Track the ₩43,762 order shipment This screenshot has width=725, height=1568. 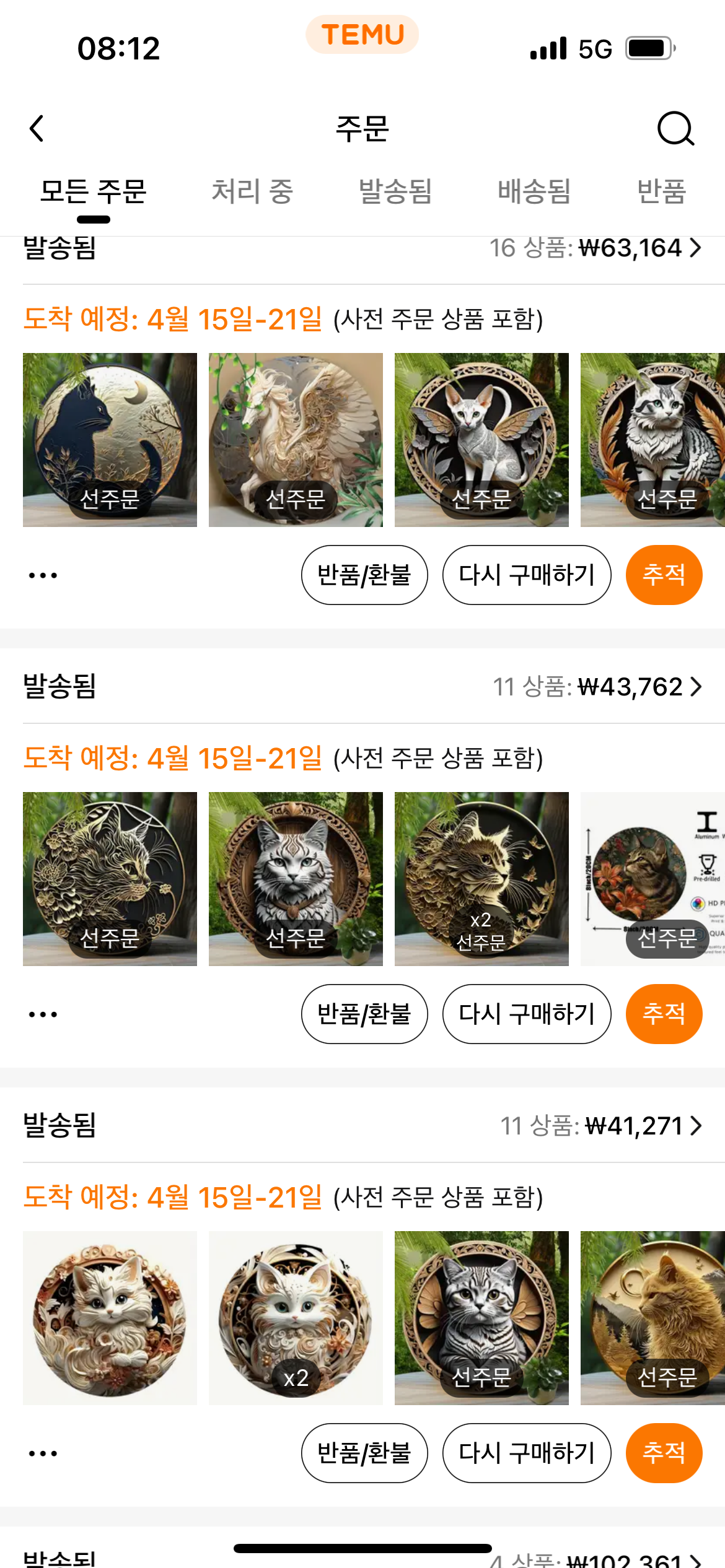tap(664, 1014)
